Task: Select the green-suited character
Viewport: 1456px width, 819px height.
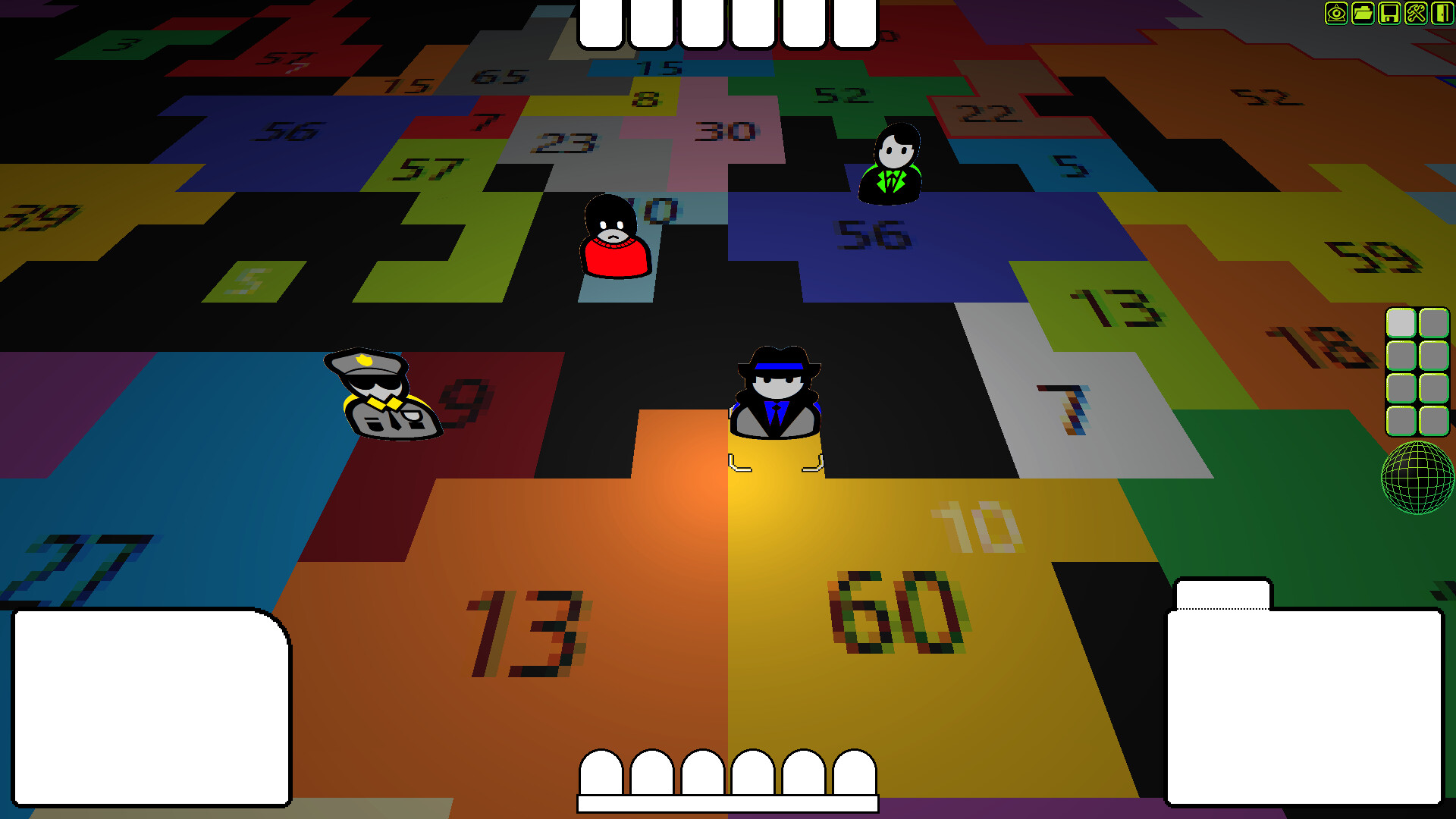Action: pos(892,165)
